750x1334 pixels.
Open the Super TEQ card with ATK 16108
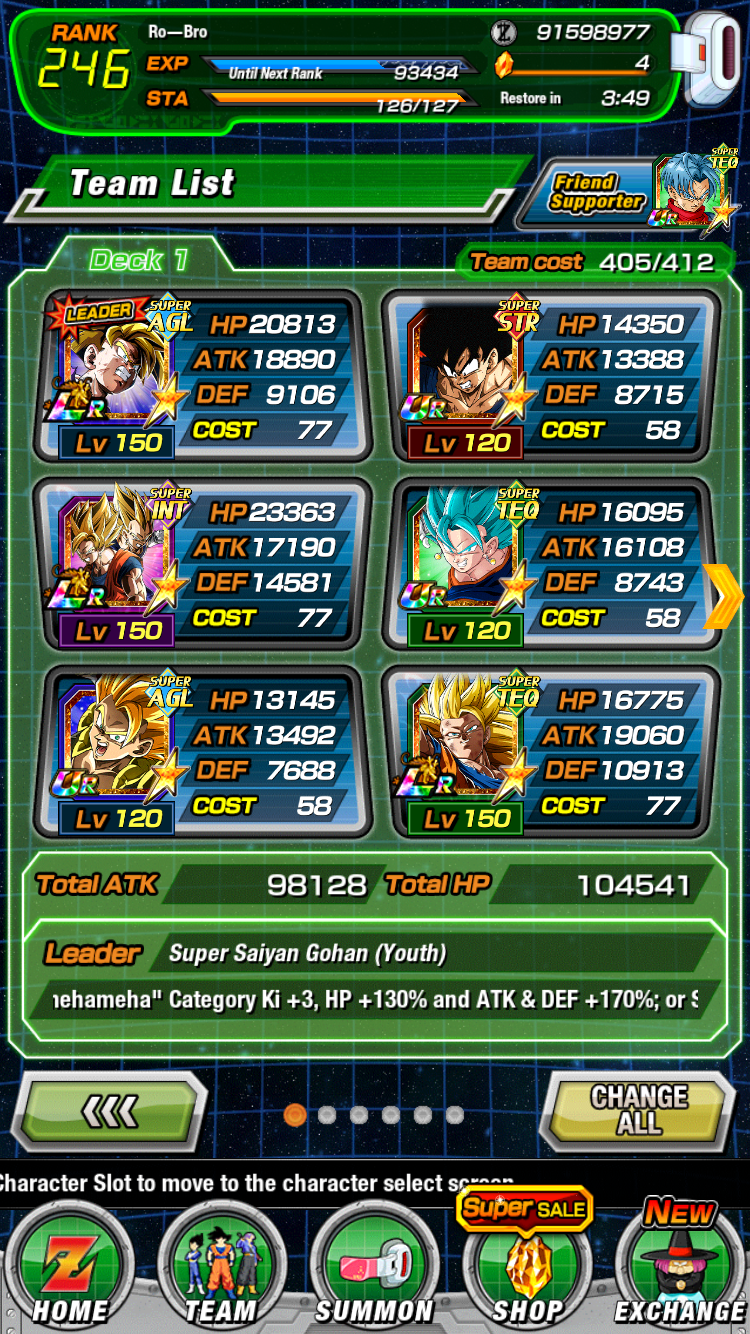coord(551,563)
